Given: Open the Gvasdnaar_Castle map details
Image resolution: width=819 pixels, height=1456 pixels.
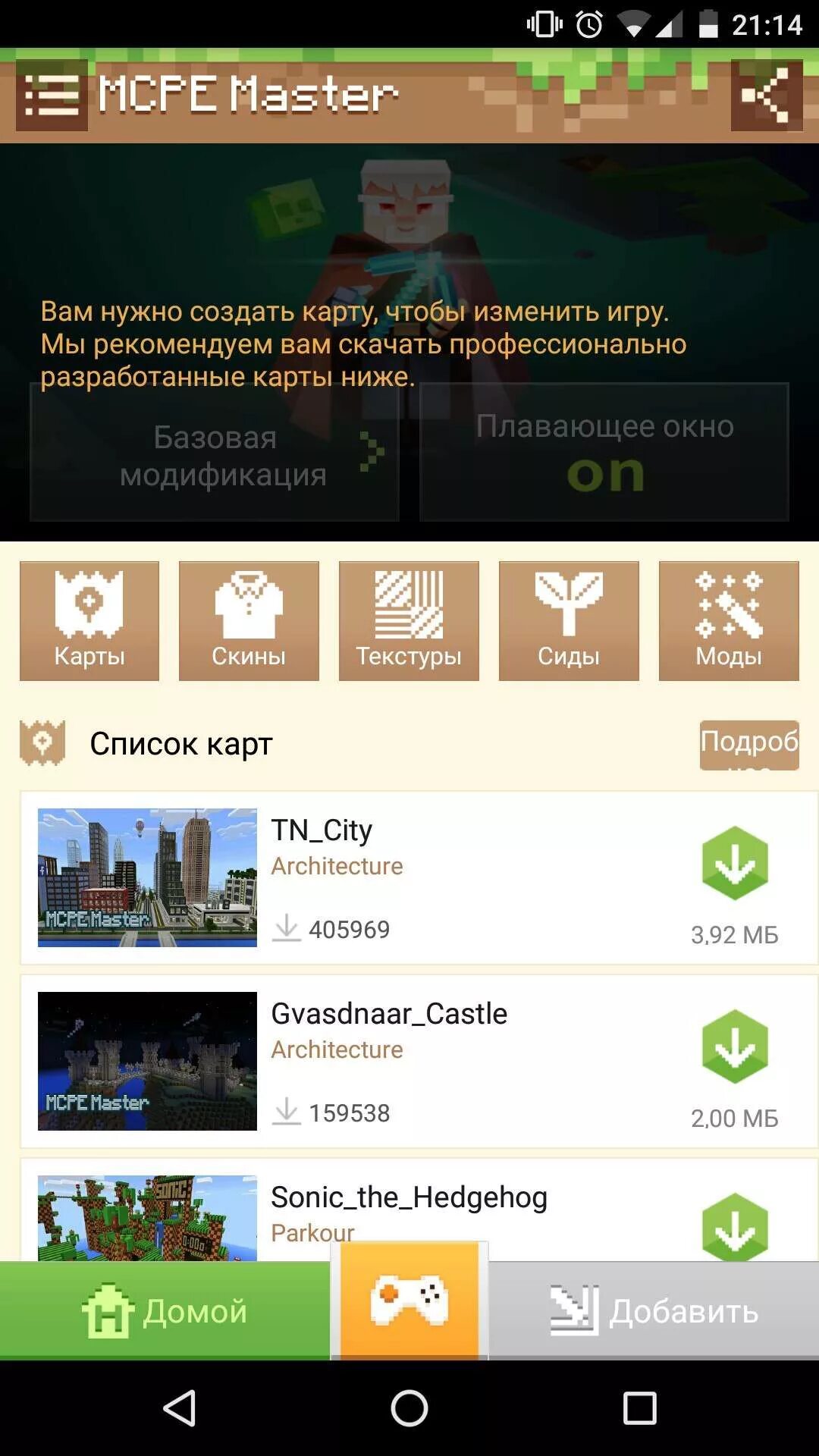Looking at the screenshot, I should pyautogui.click(x=419, y=1061).
